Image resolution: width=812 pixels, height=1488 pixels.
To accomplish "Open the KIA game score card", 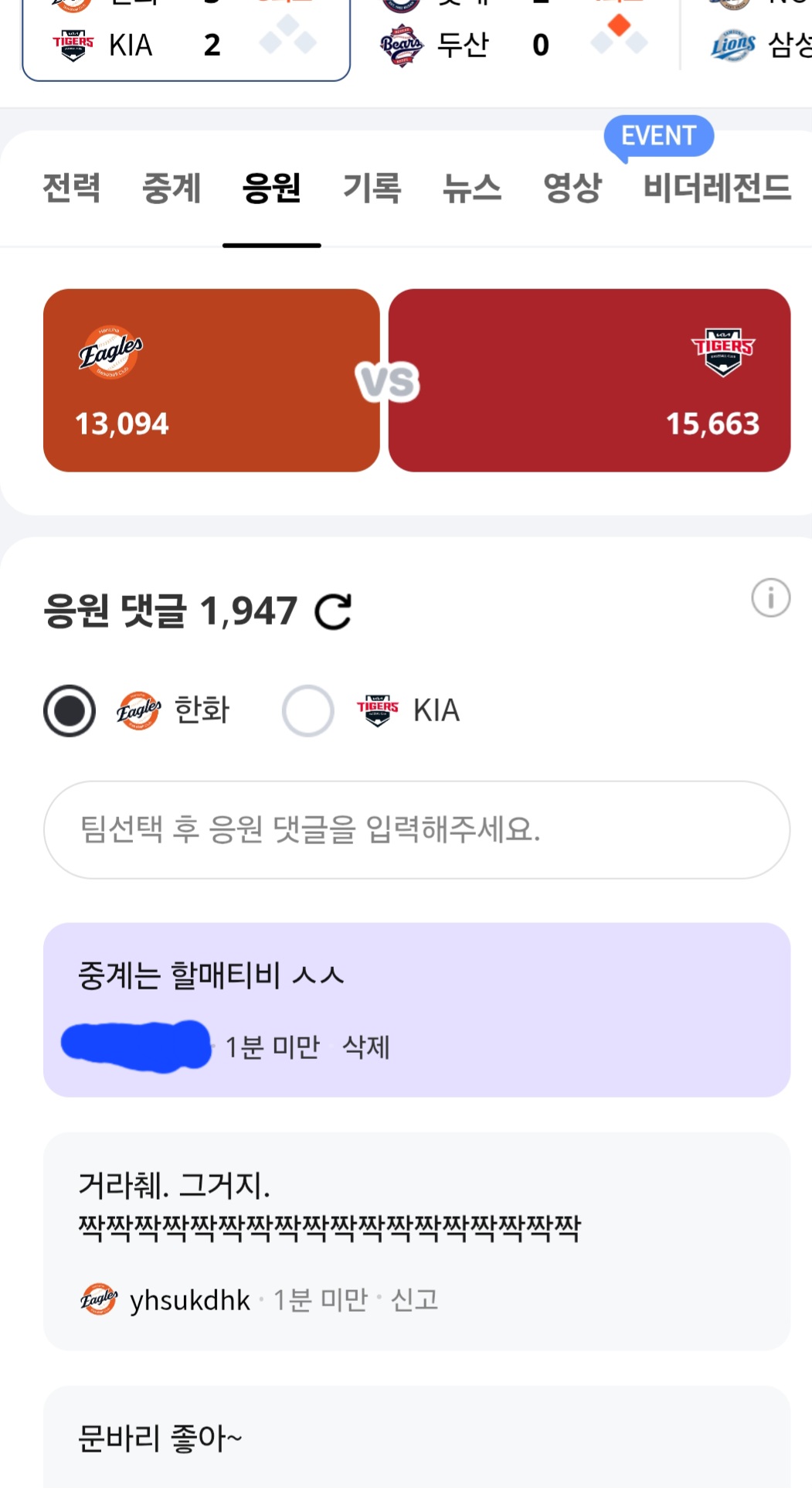I will (185, 39).
